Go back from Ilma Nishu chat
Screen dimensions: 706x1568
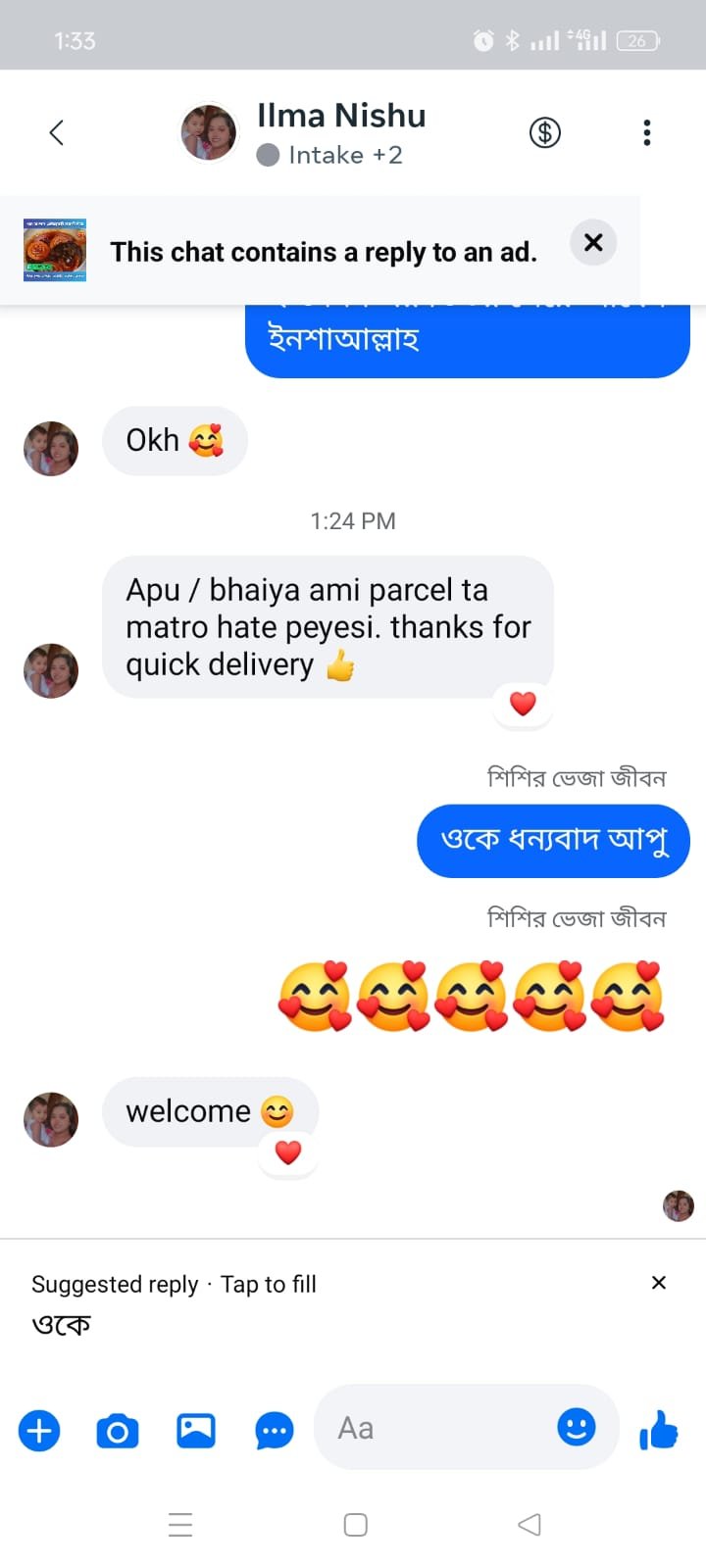coord(56,132)
